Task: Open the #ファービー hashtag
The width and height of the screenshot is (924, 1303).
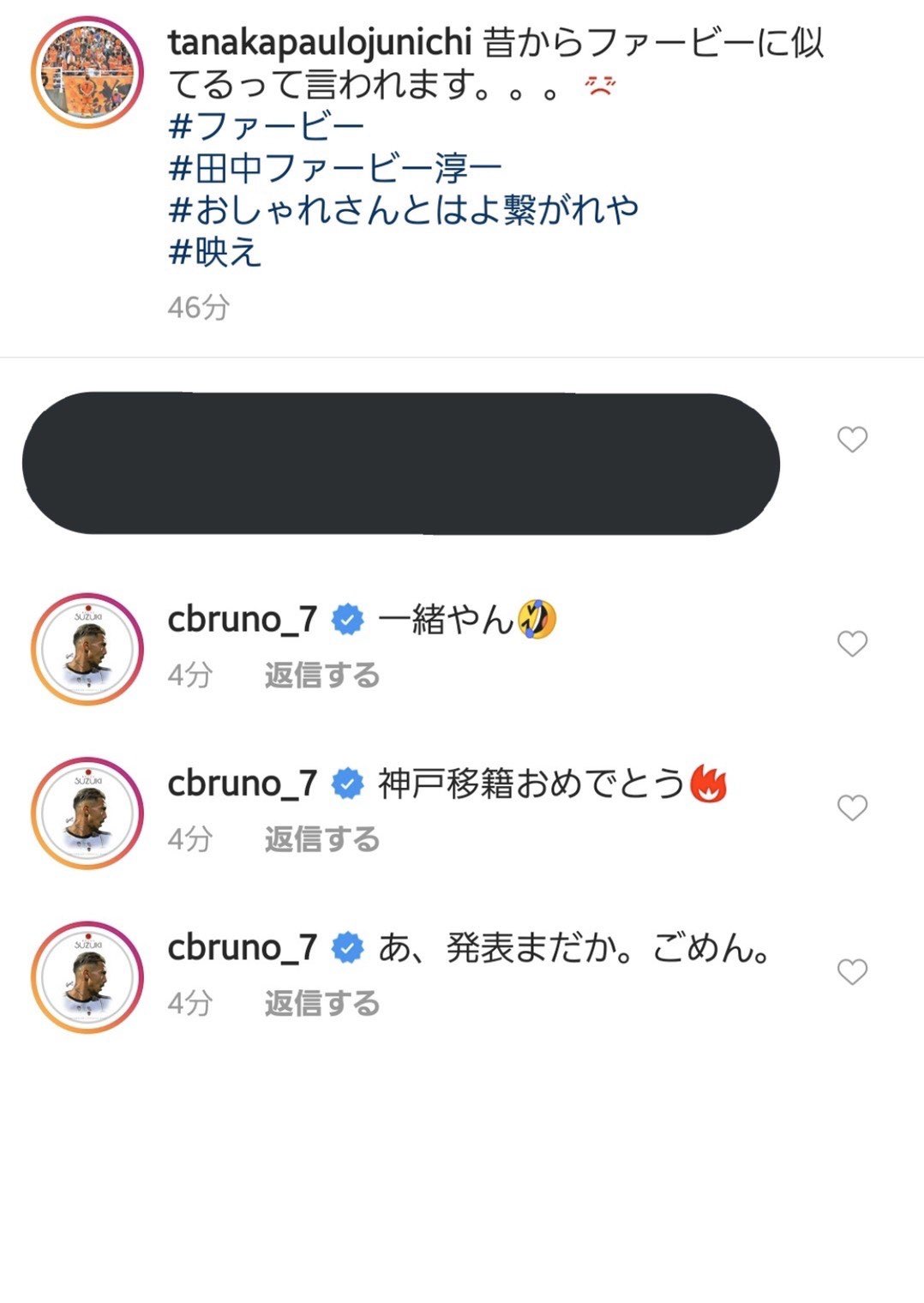Action: 267,126
